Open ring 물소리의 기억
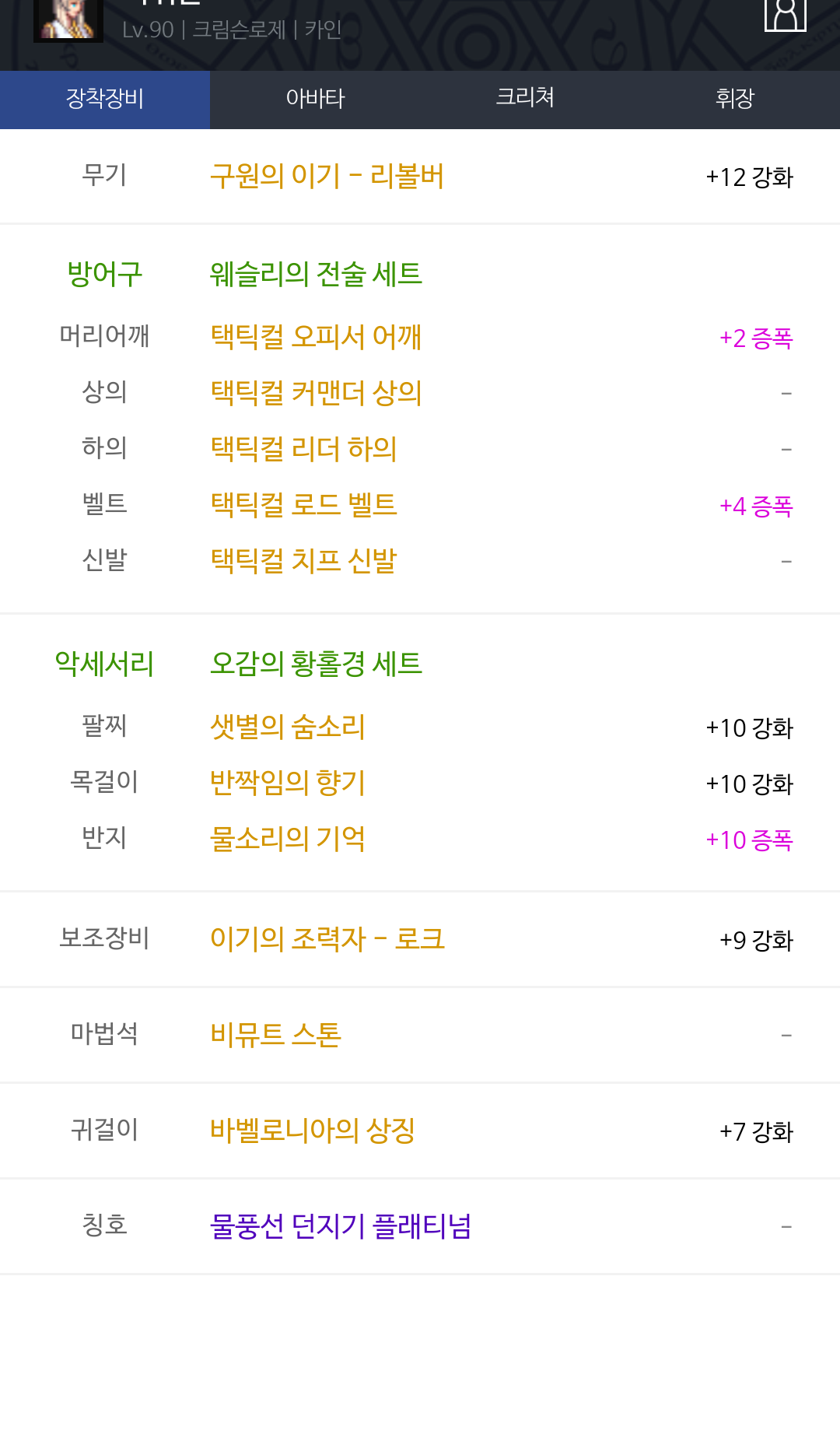The width and height of the screenshot is (840, 1441). click(288, 839)
